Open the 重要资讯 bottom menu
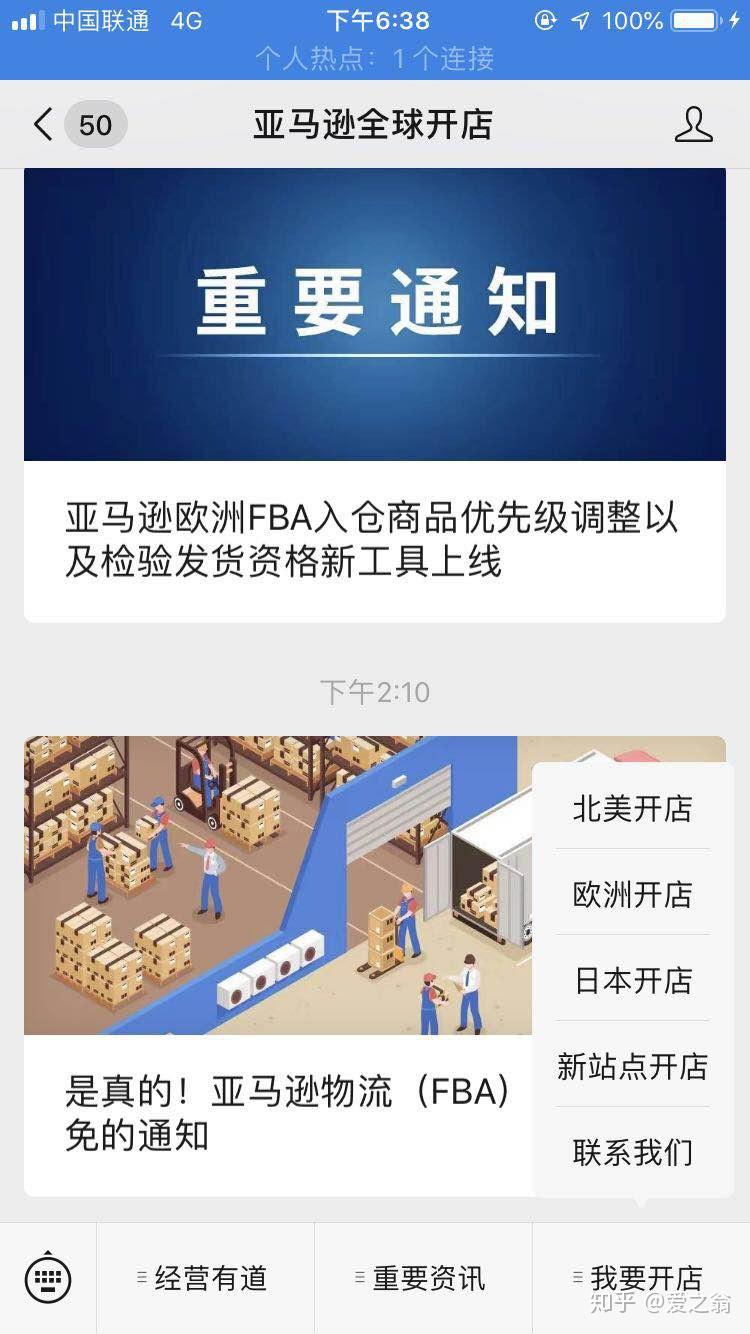 click(423, 1277)
